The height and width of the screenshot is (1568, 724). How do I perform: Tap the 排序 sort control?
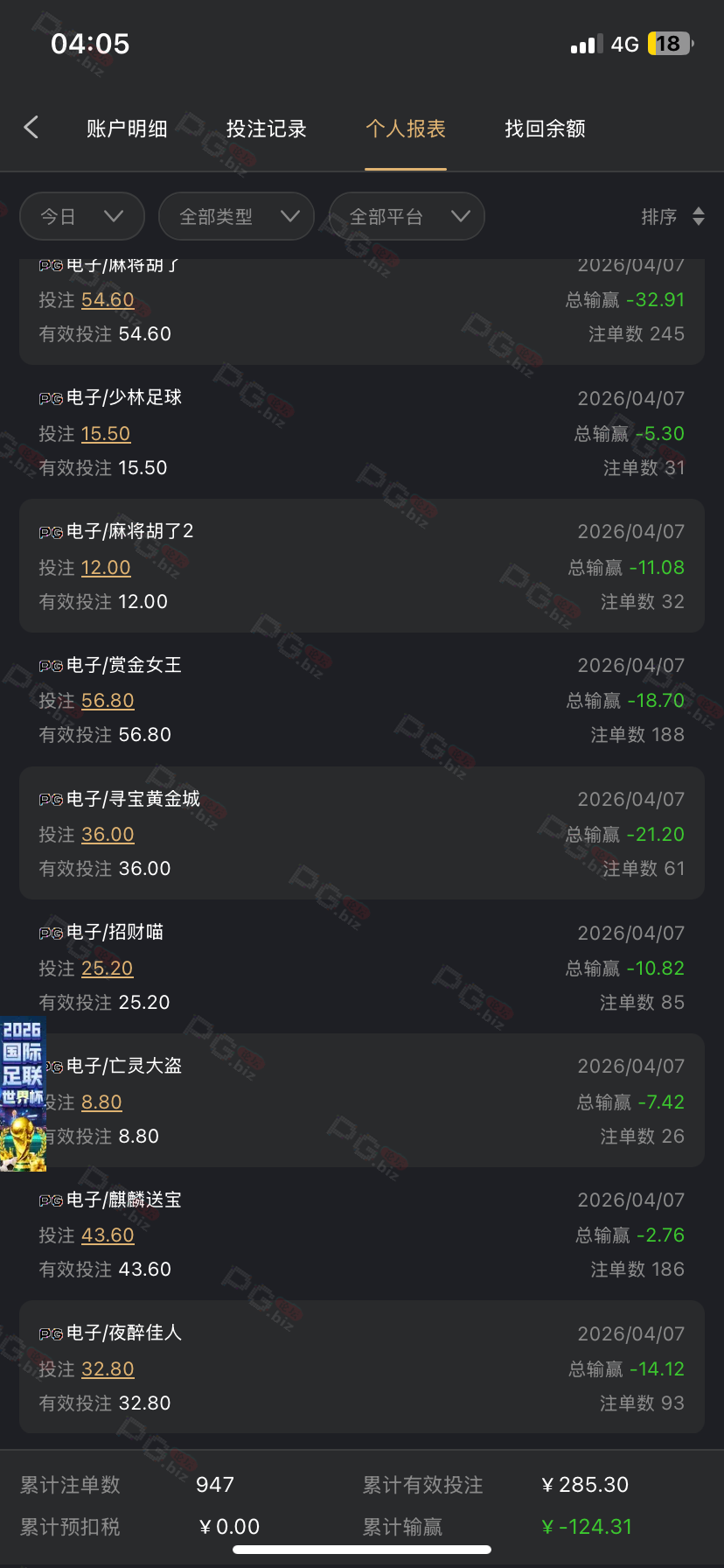click(x=672, y=216)
